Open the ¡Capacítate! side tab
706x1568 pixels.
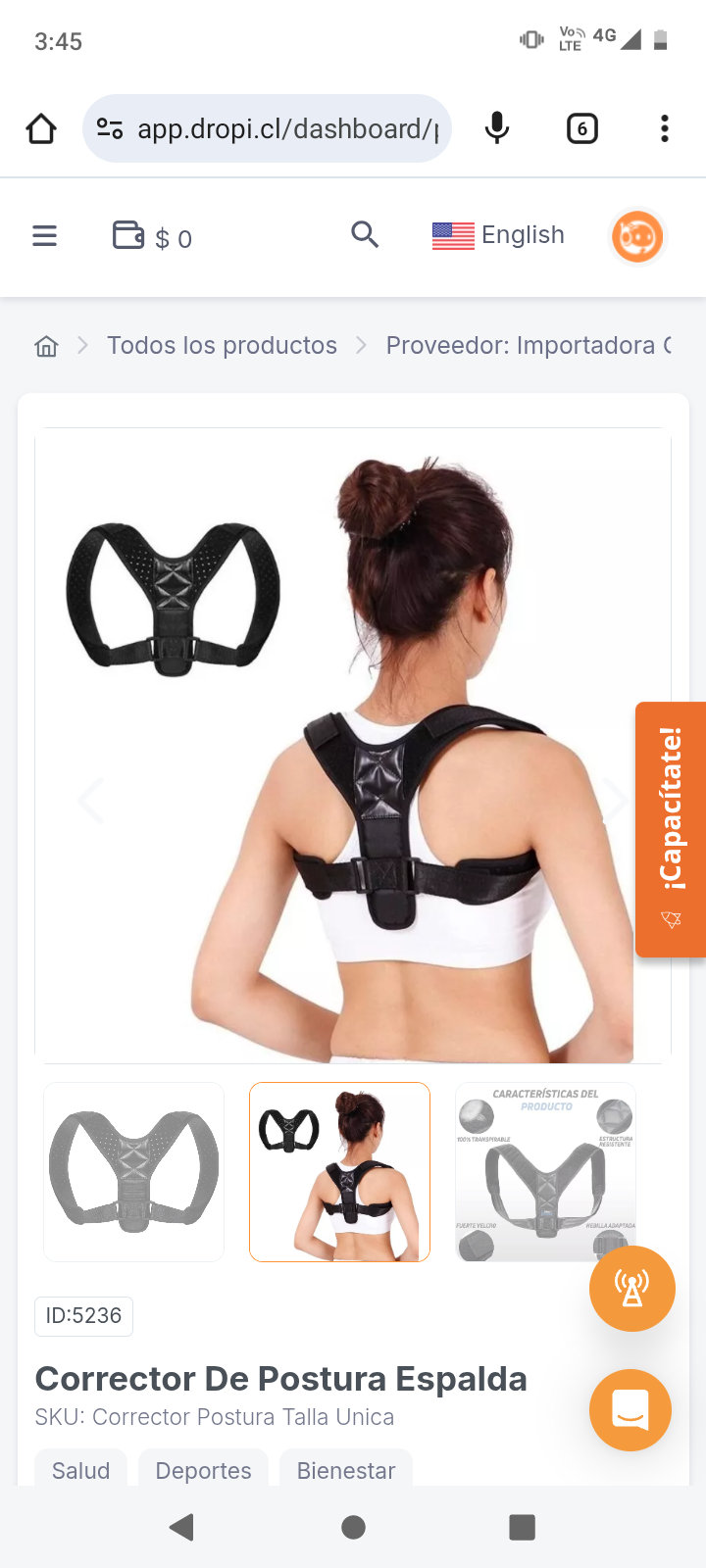pyautogui.click(x=671, y=828)
